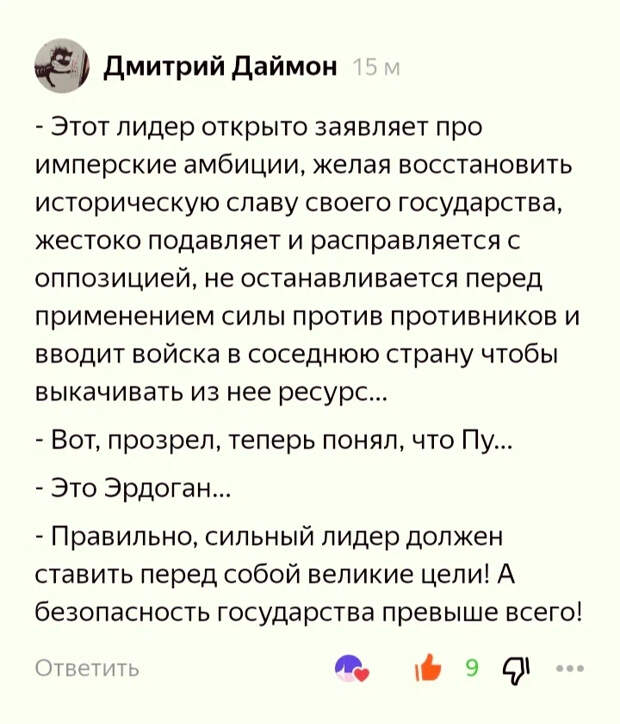Open author name Дмитрий Даймон
The height and width of the screenshot is (724, 620).
click(x=221, y=66)
